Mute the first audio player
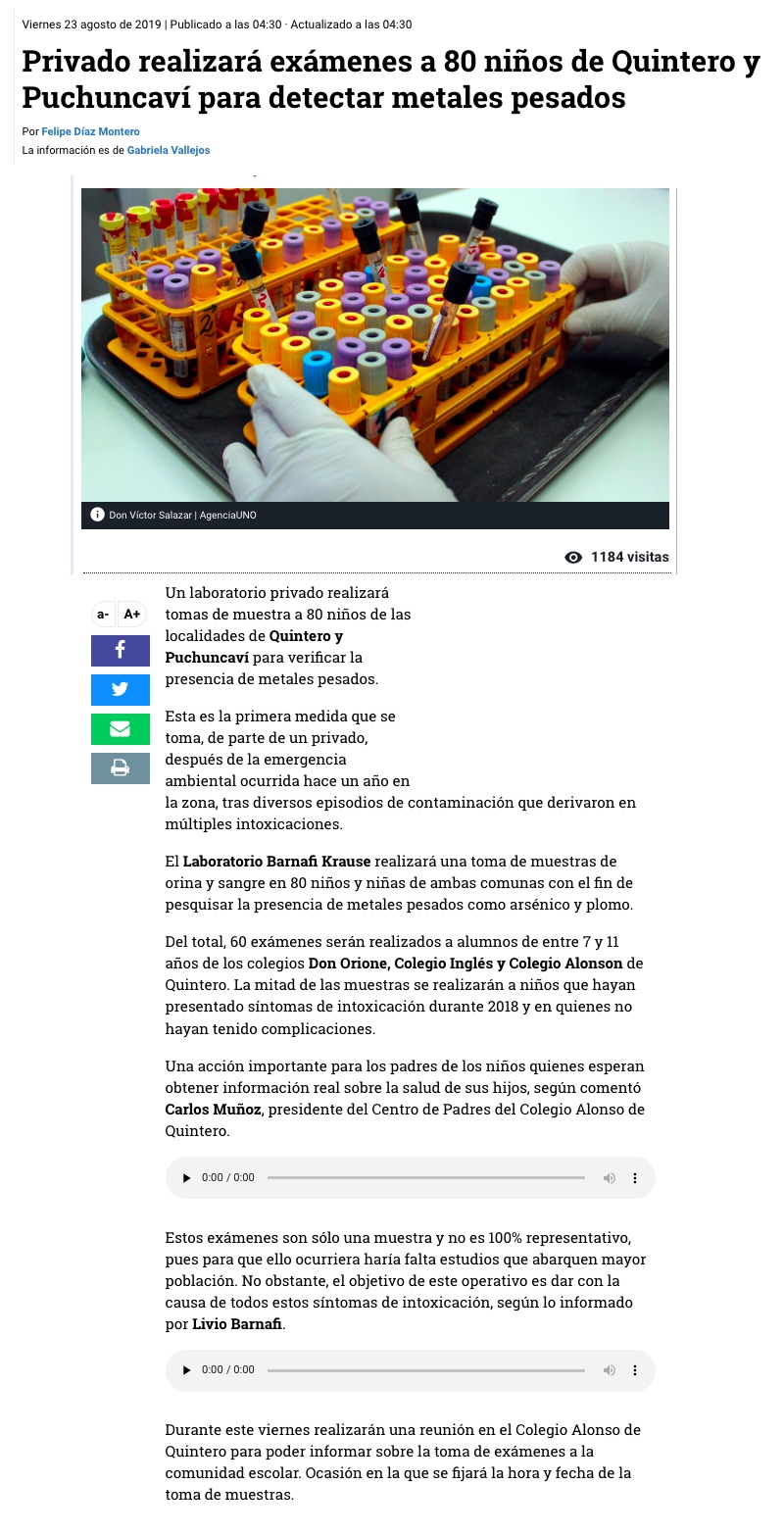 (609, 1177)
